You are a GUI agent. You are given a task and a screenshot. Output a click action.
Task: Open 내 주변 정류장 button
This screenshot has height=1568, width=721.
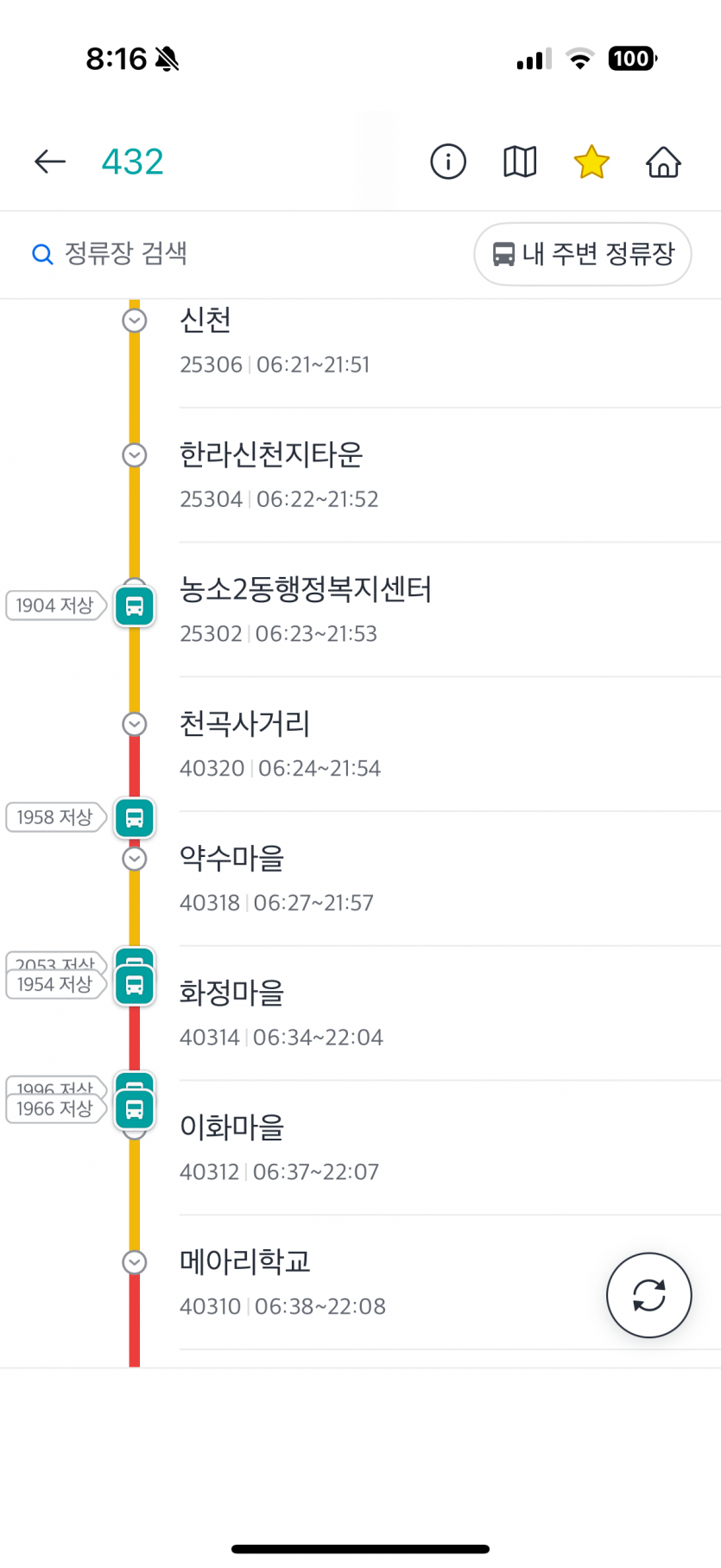click(583, 254)
